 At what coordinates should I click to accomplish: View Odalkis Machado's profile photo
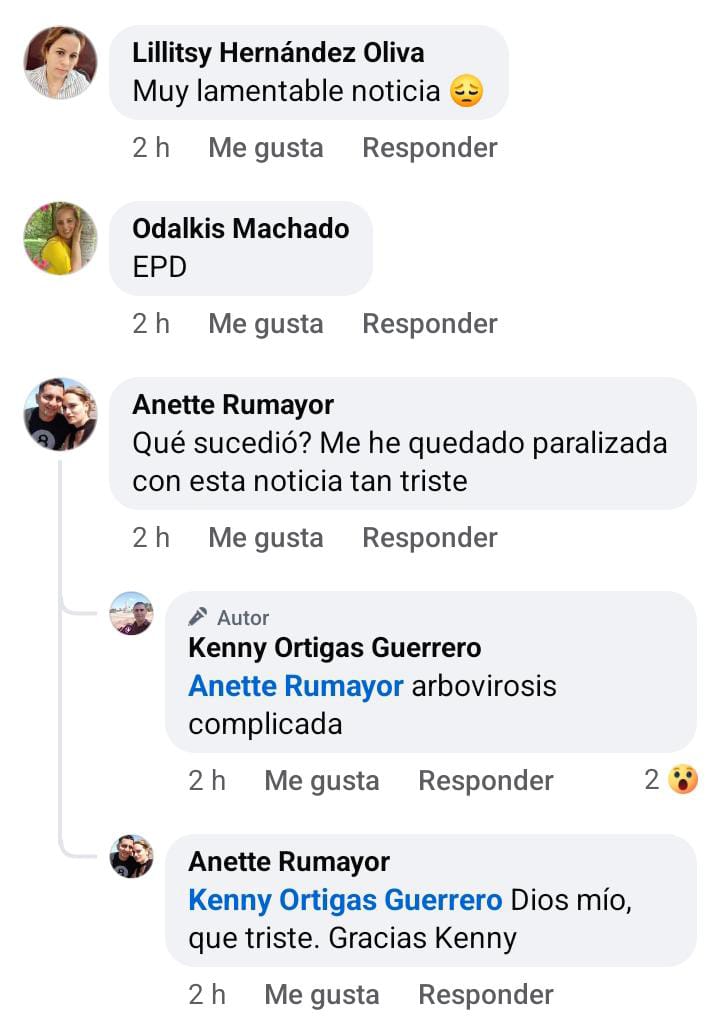(x=60, y=238)
